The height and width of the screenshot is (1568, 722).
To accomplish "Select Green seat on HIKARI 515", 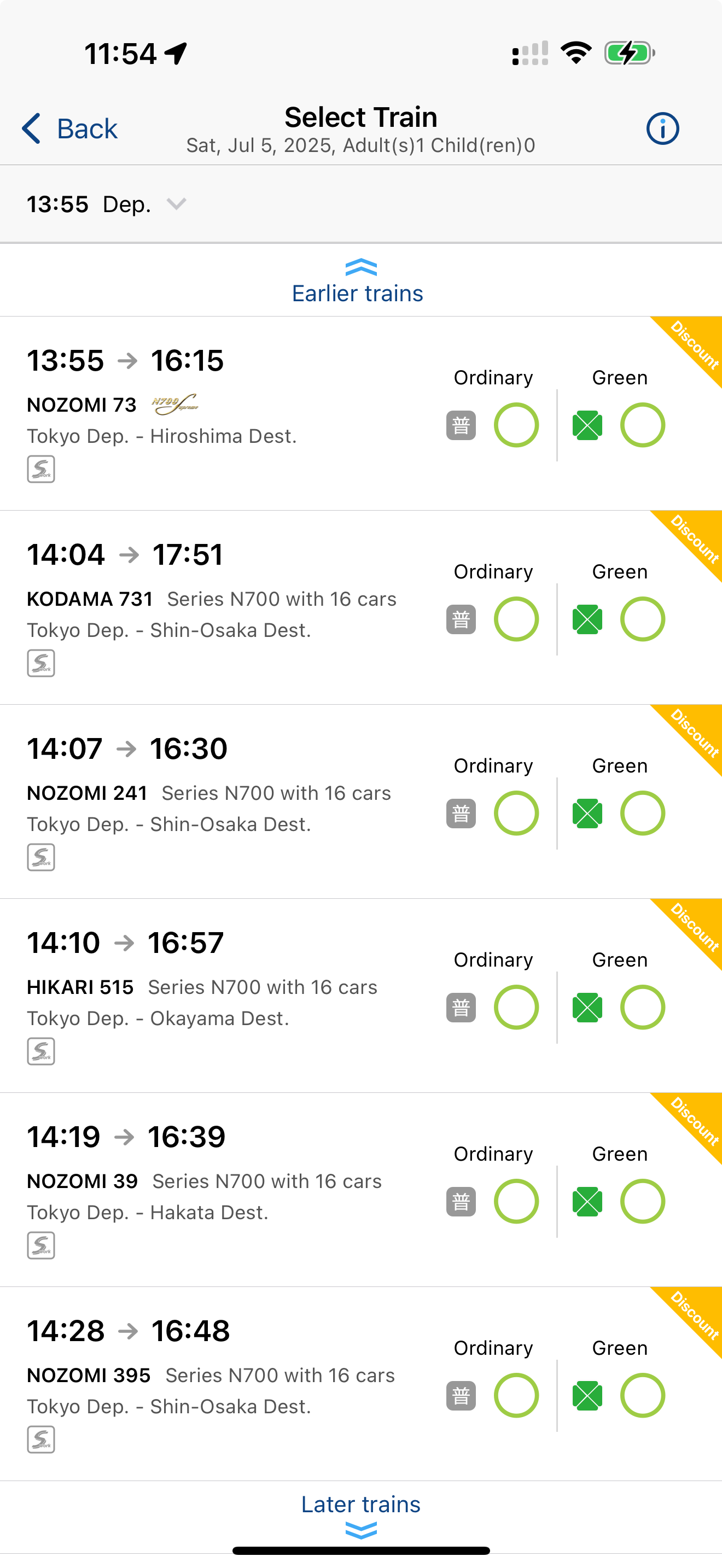I will [x=643, y=1008].
